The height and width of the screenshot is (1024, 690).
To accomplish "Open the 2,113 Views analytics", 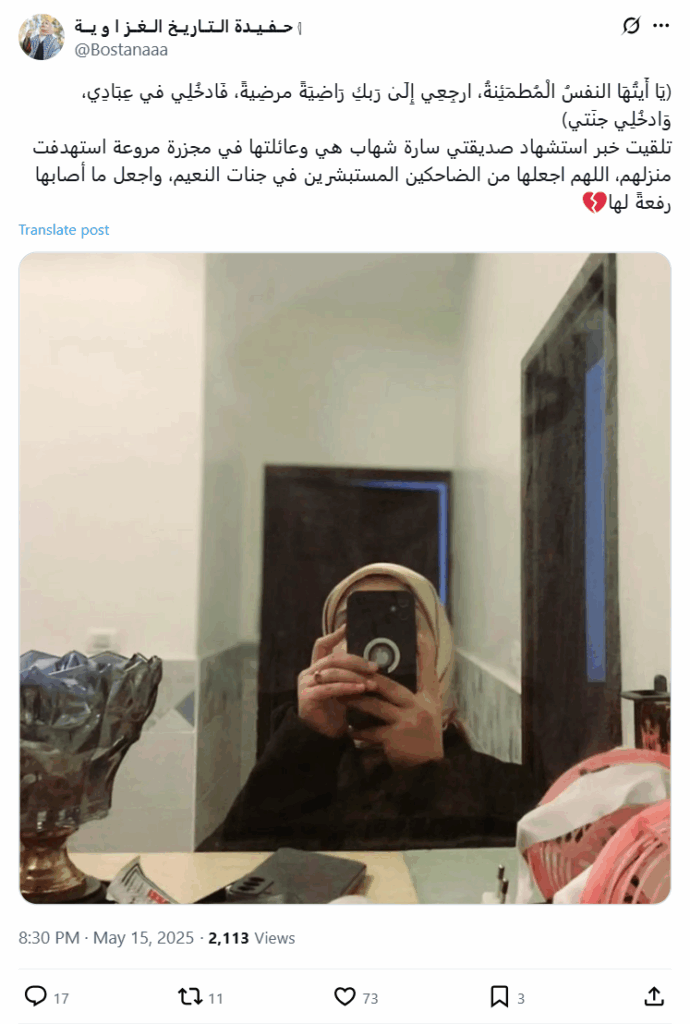I will click(251, 938).
